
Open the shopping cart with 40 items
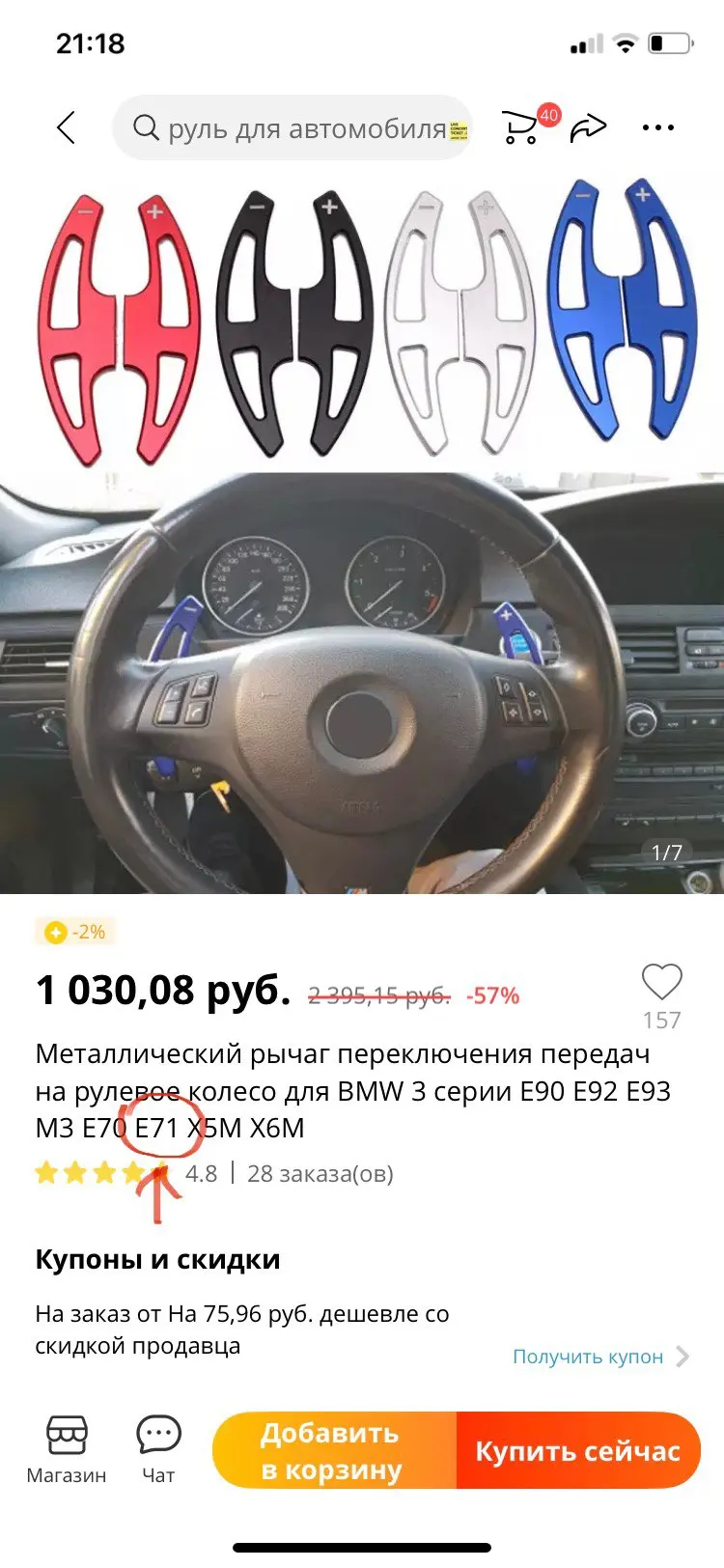point(522,127)
